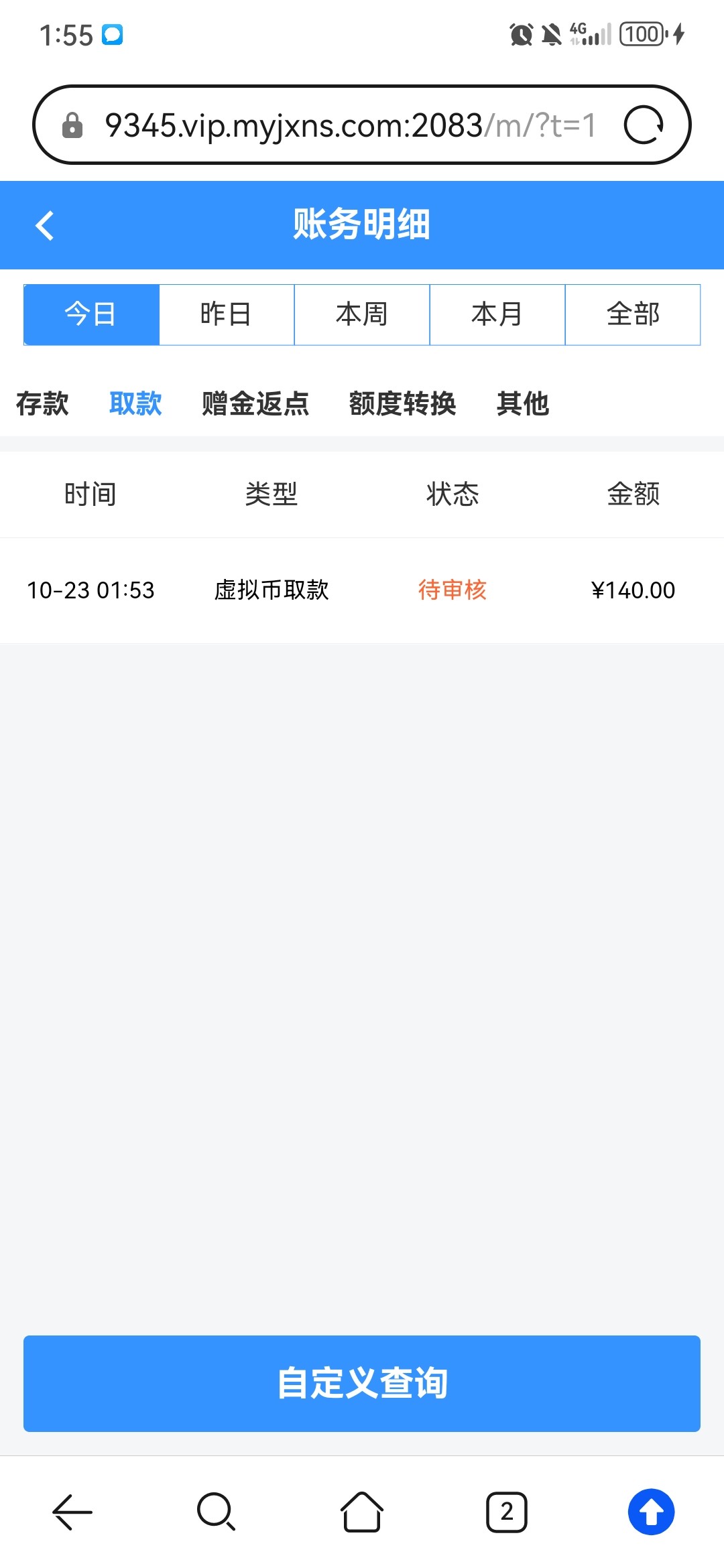
Task: Select the 赠金返点 filter
Action: click(255, 403)
